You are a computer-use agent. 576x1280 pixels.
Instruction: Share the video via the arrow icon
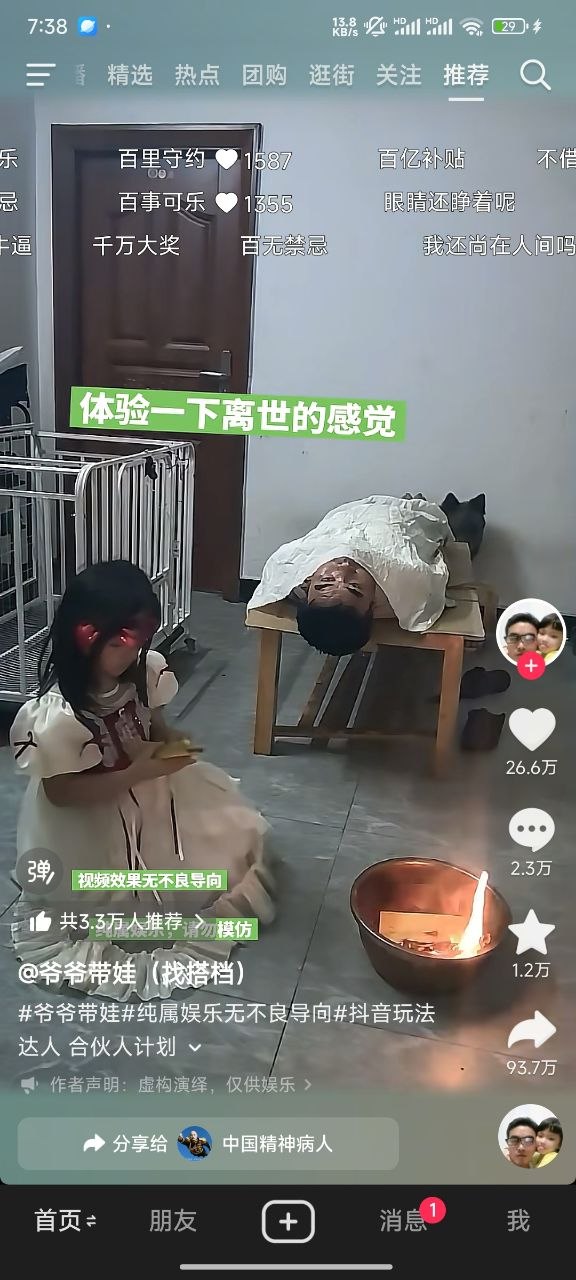click(x=531, y=1031)
